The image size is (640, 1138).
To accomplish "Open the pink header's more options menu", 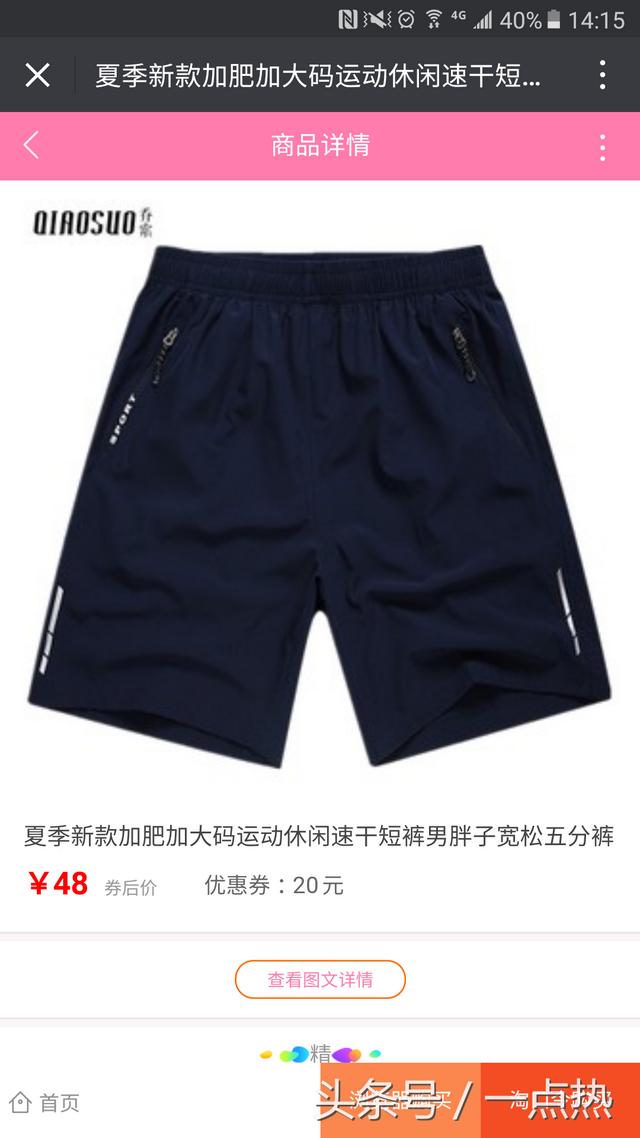I will click(x=602, y=147).
